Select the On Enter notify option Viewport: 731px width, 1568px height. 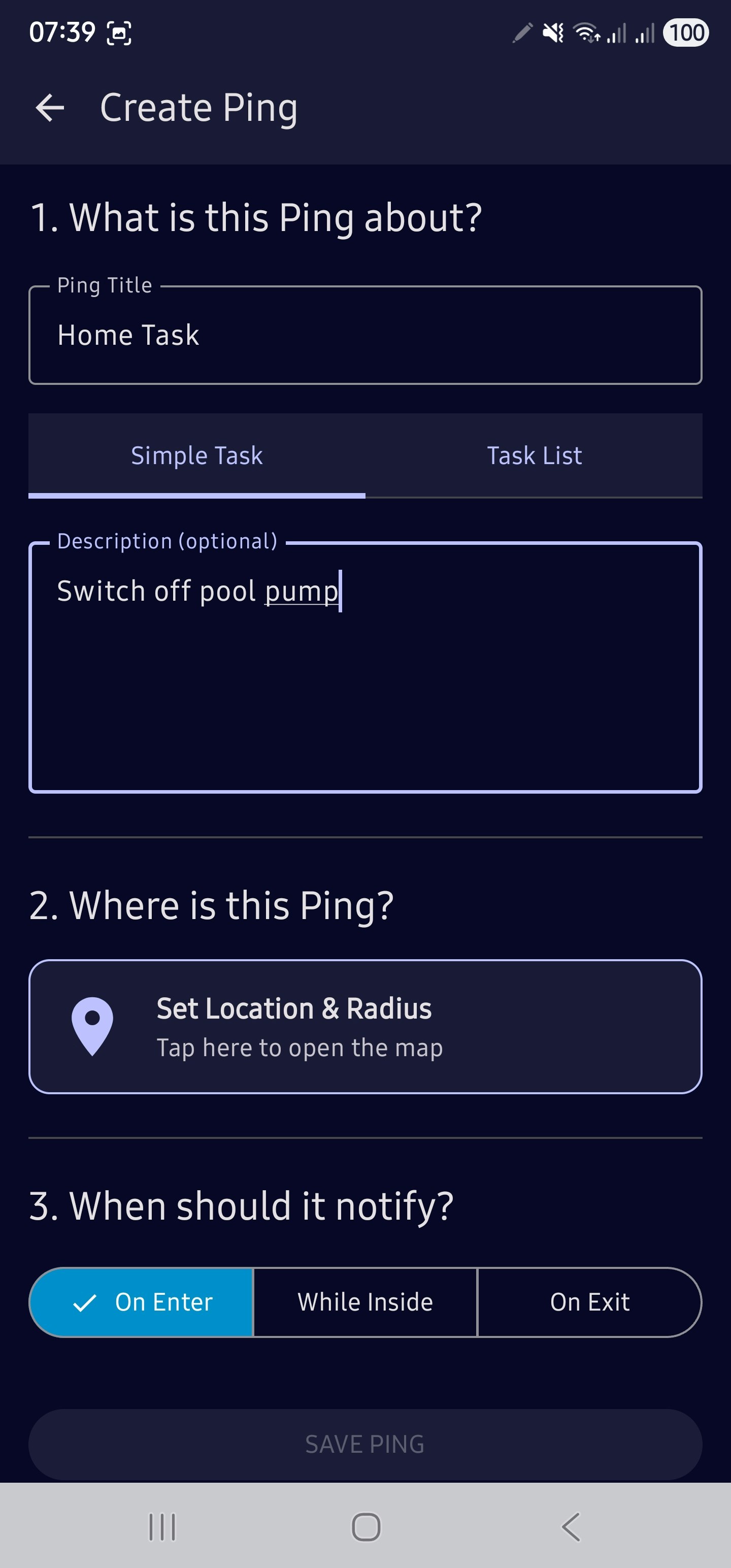[141, 1301]
